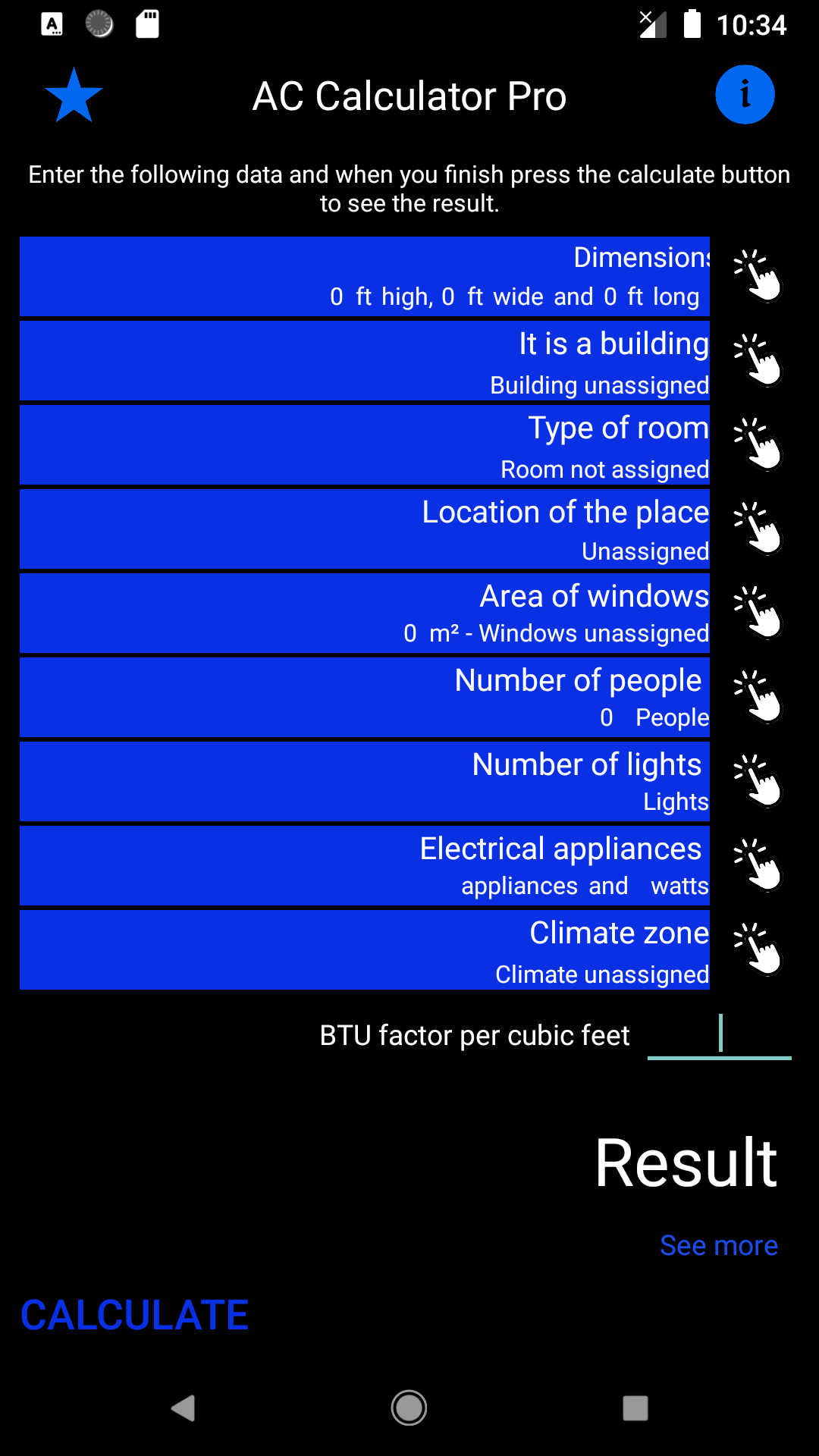Open Area of windows settings

click(x=364, y=613)
